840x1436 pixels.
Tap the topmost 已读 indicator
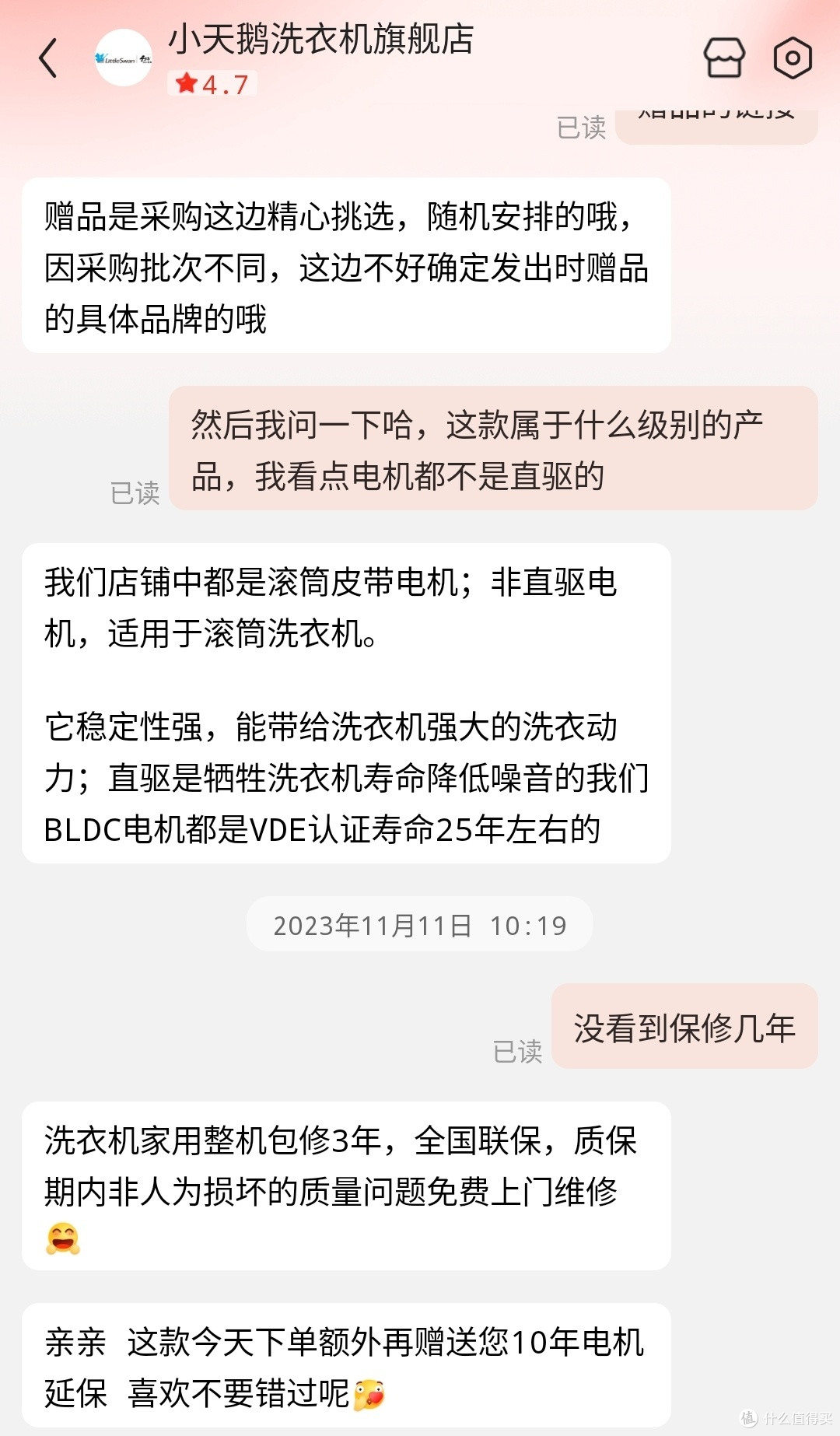click(x=580, y=128)
